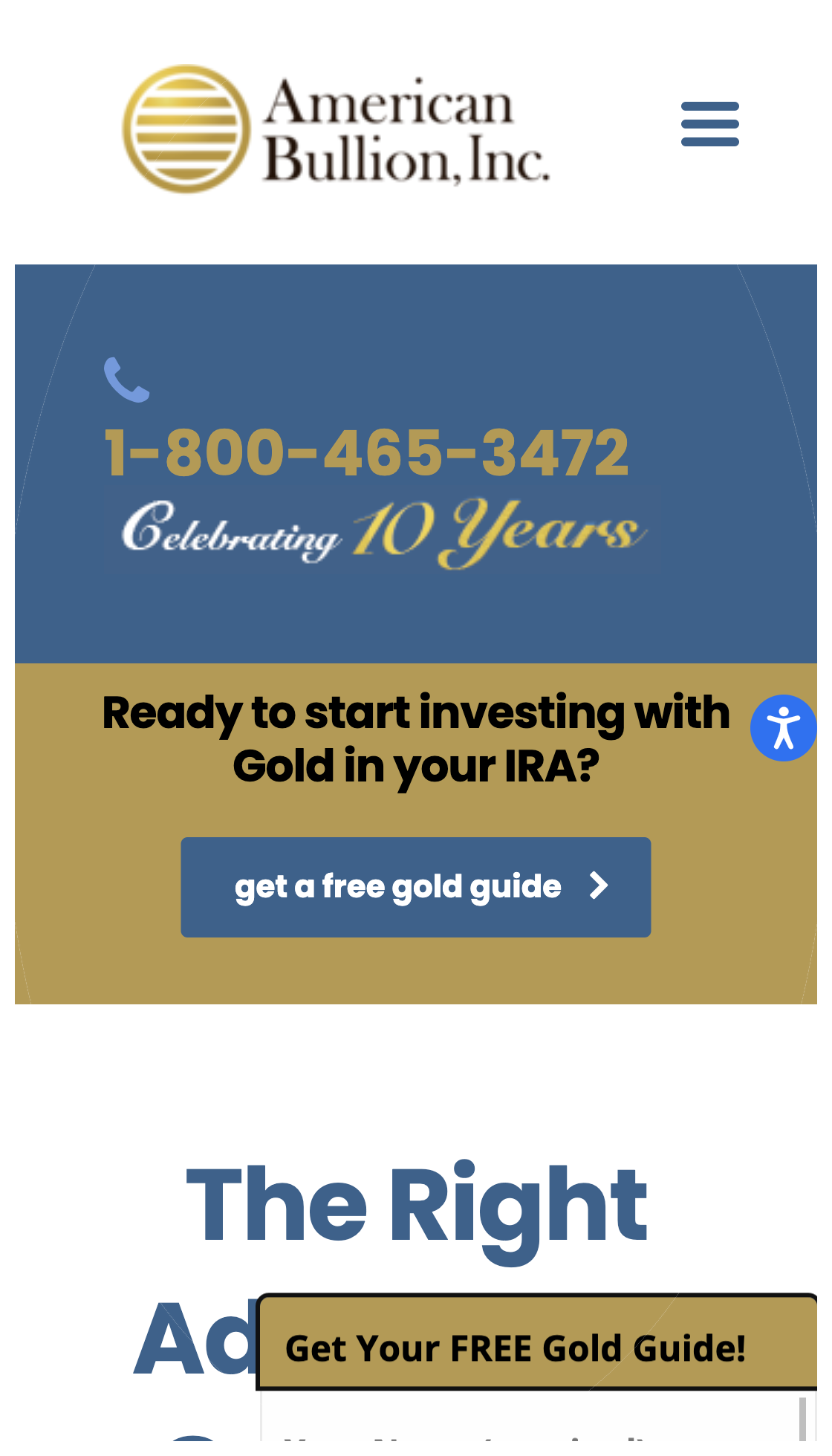Image resolution: width=832 pixels, height=1456 pixels.
Task: Expand the Get Your FREE Gold Guide popup
Action: (x=516, y=1348)
